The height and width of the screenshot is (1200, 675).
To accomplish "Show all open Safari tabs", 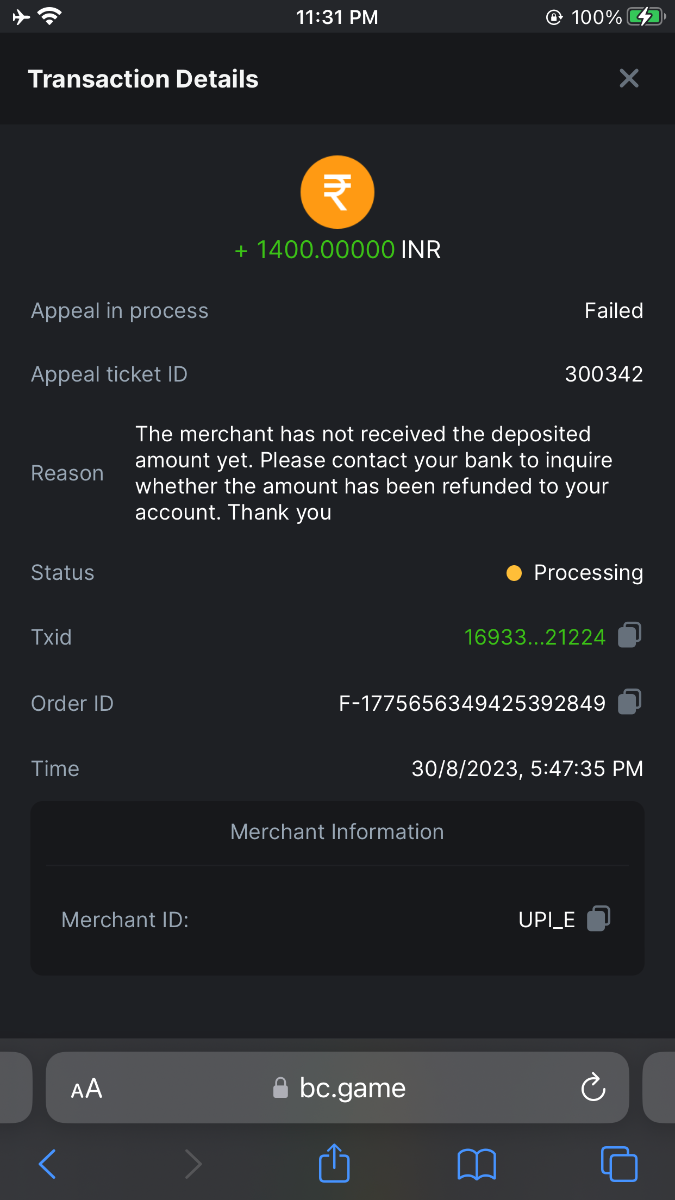I will pyautogui.click(x=619, y=1164).
